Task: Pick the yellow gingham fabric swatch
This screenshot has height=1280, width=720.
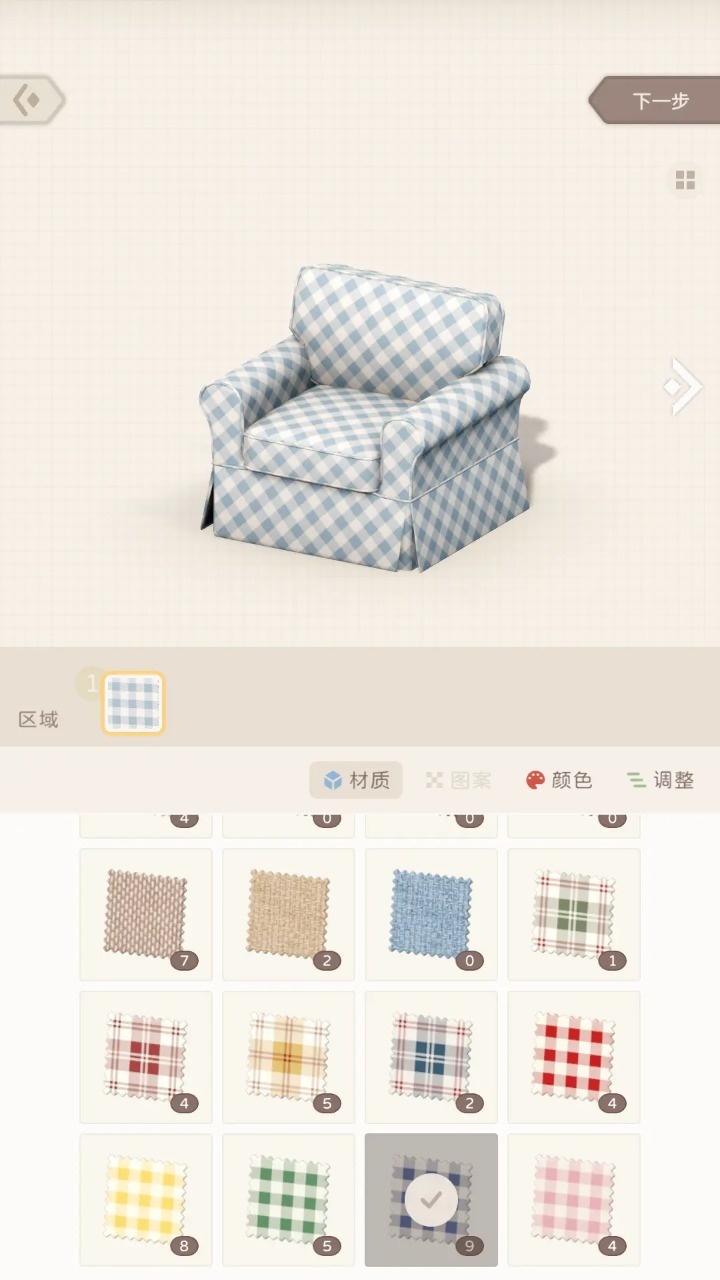Action: 146,1200
